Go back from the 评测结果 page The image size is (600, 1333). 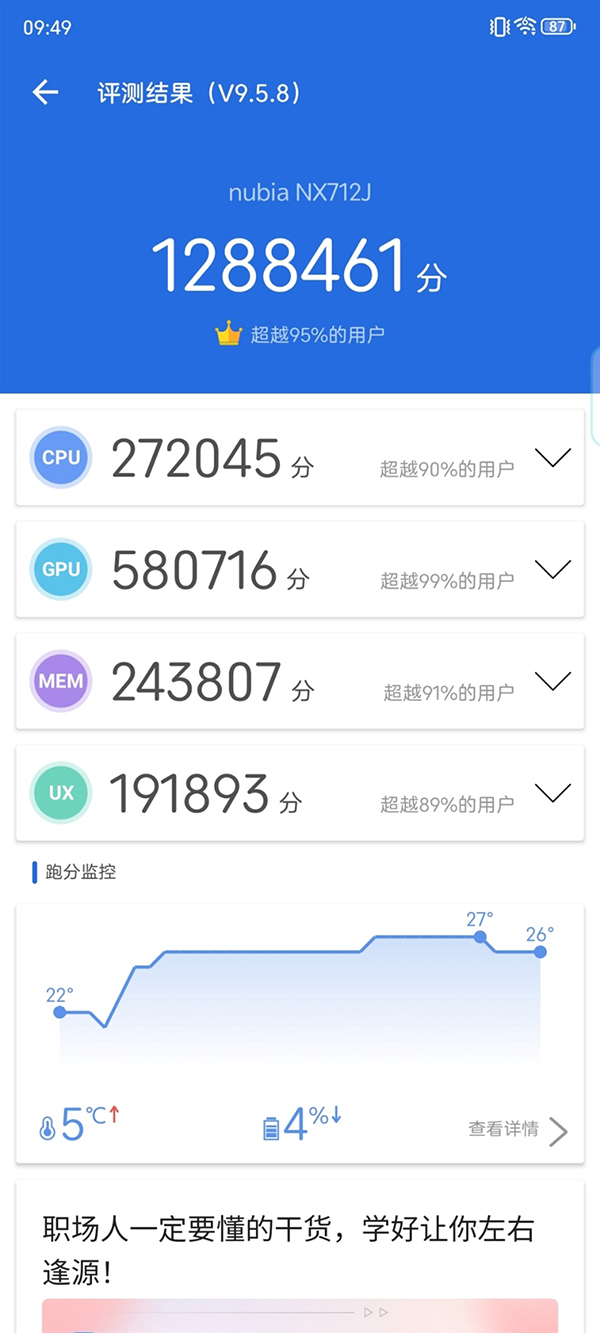click(46, 93)
